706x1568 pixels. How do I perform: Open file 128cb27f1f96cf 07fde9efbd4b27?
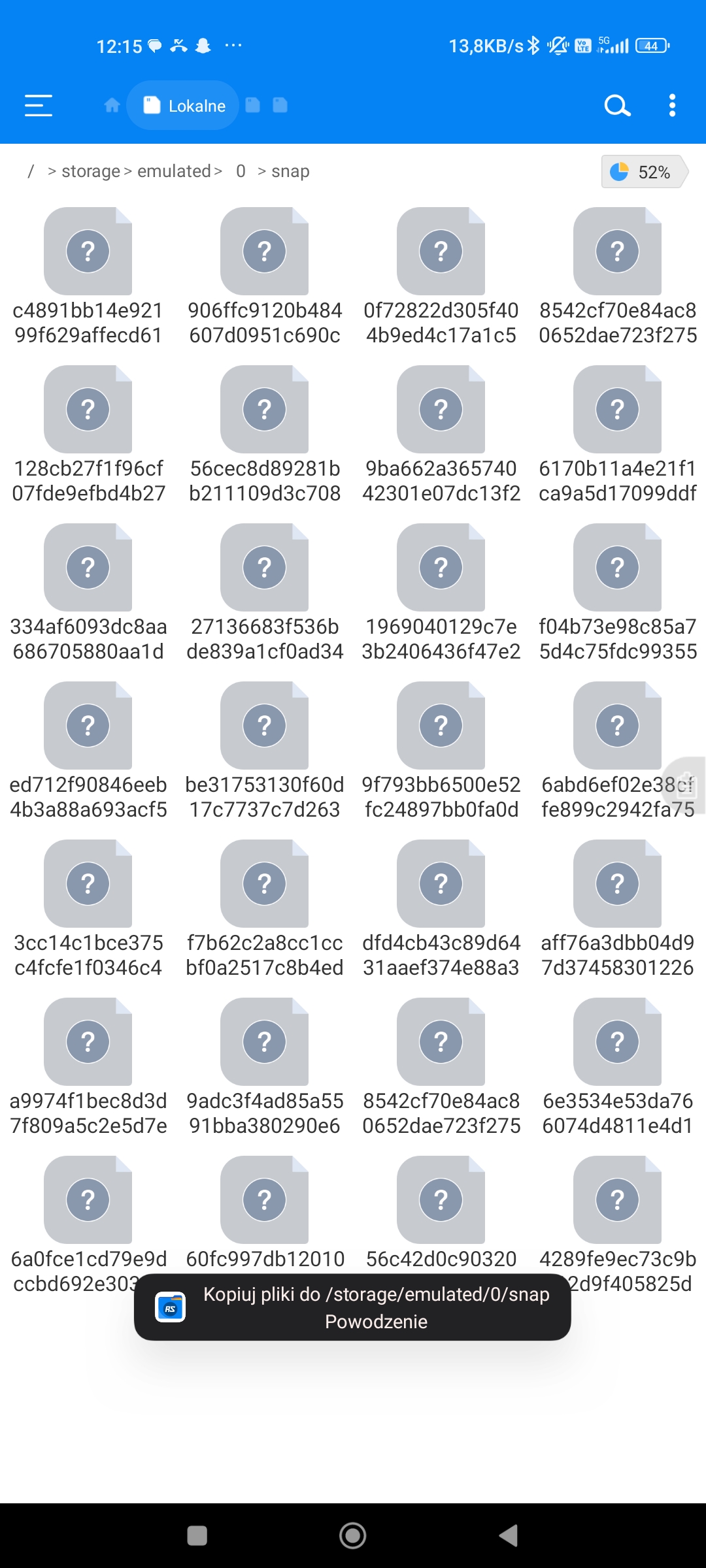pyautogui.click(x=88, y=410)
